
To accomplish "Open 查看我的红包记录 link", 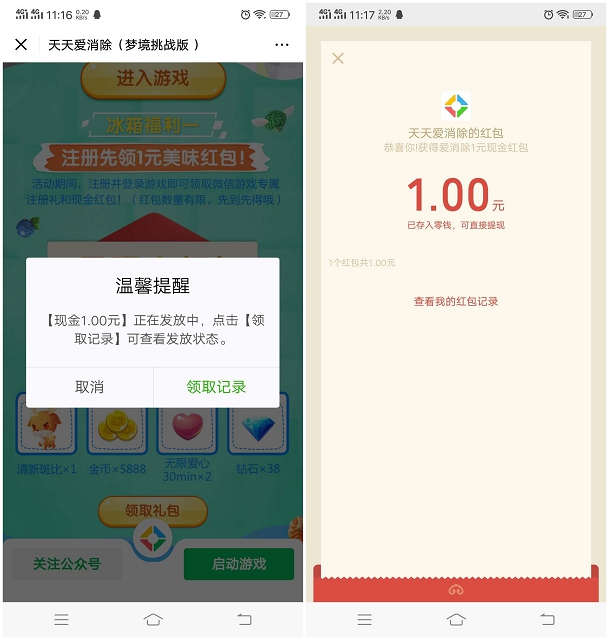I will (x=456, y=301).
